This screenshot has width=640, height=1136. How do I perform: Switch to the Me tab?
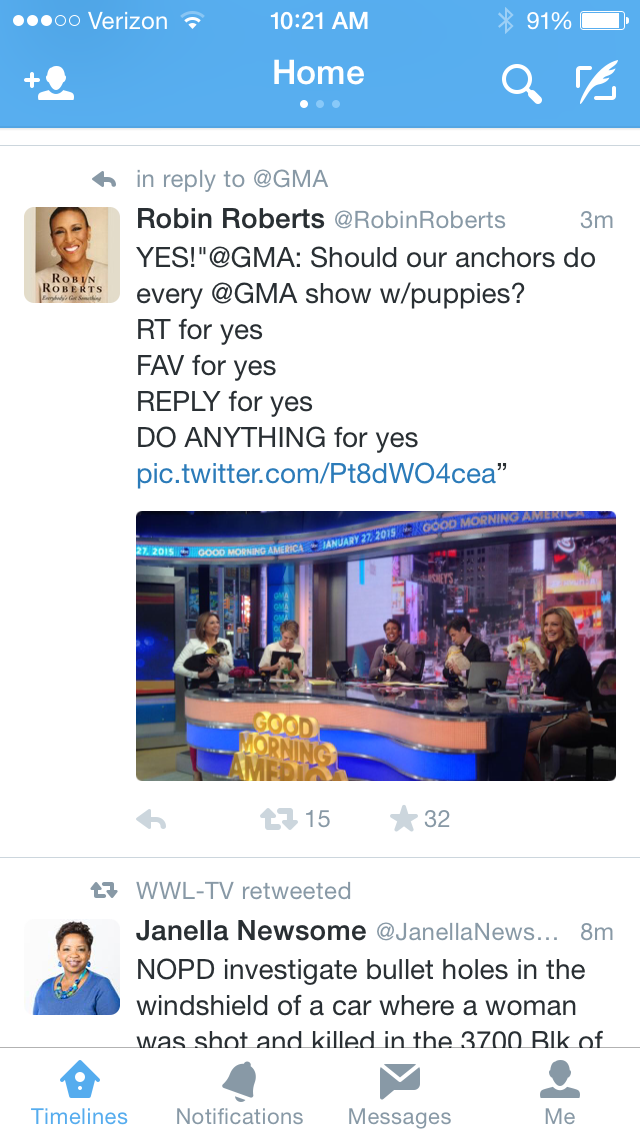point(560,1094)
